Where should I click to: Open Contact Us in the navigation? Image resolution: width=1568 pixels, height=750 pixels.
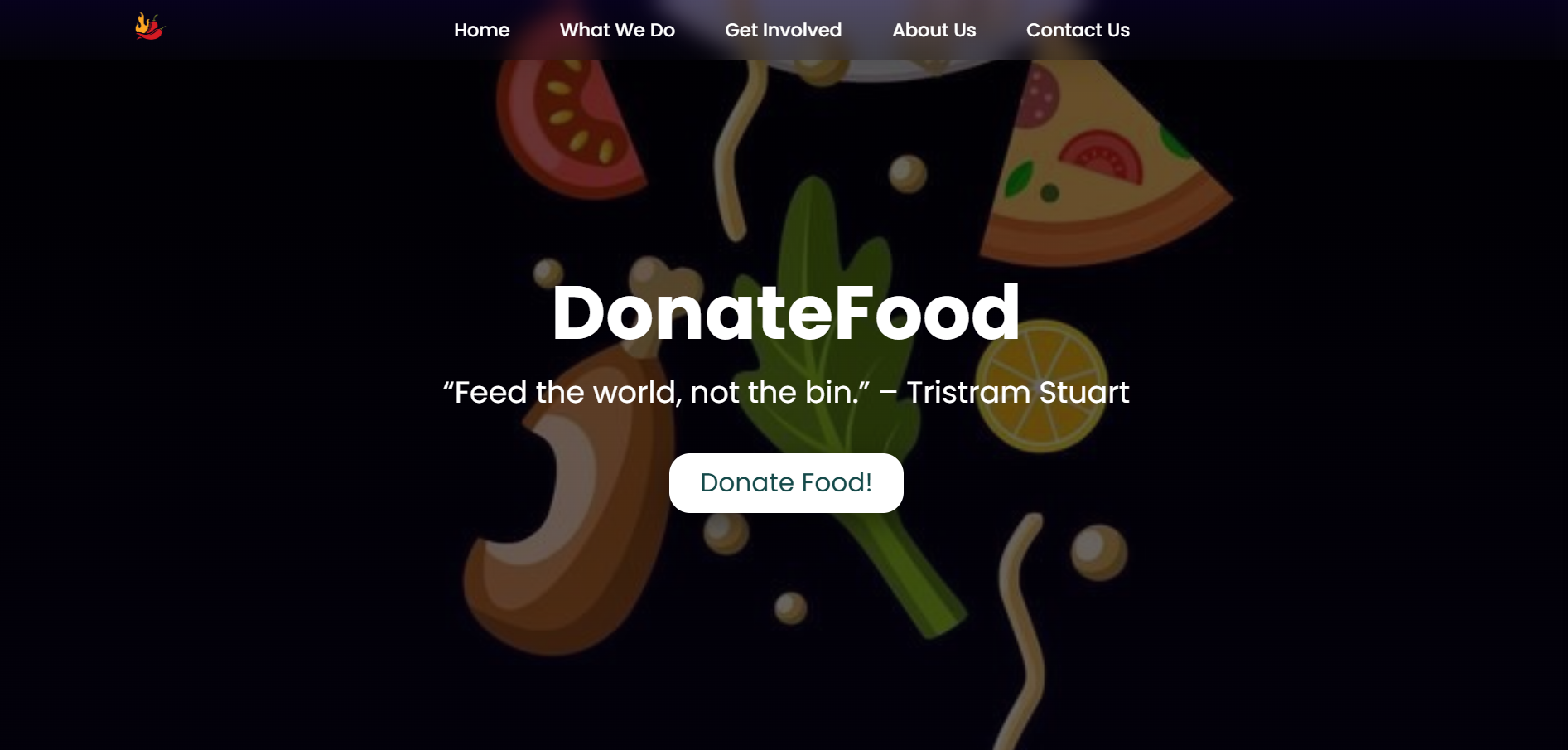click(x=1077, y=30)
